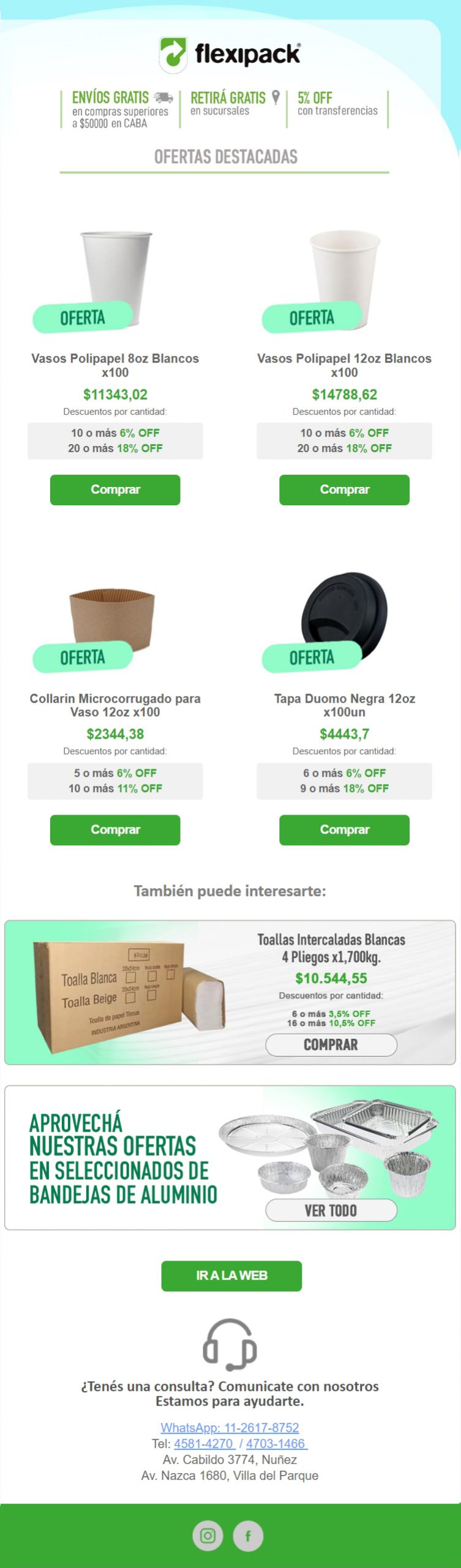Tap Comprar for Tapa Duomo Negra 12oz
The image size is (461, 1568).
344,829
